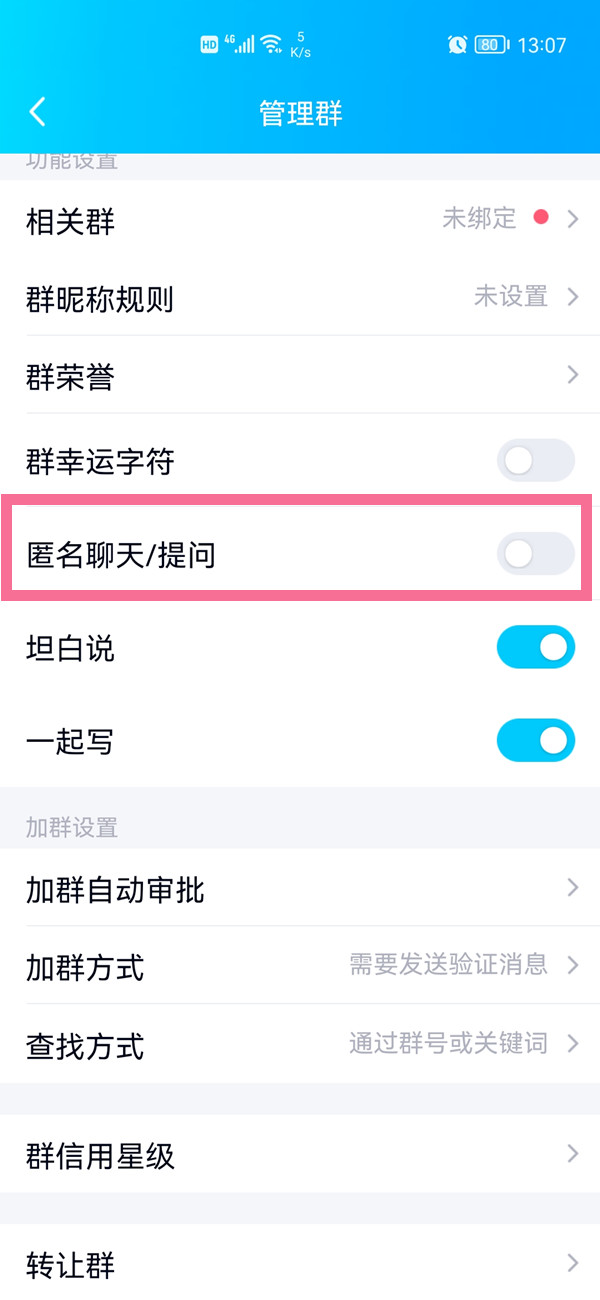Open 群荣誉 page
The height and width of the screenshot is (1300, 600).
click(x=300, y=376)
